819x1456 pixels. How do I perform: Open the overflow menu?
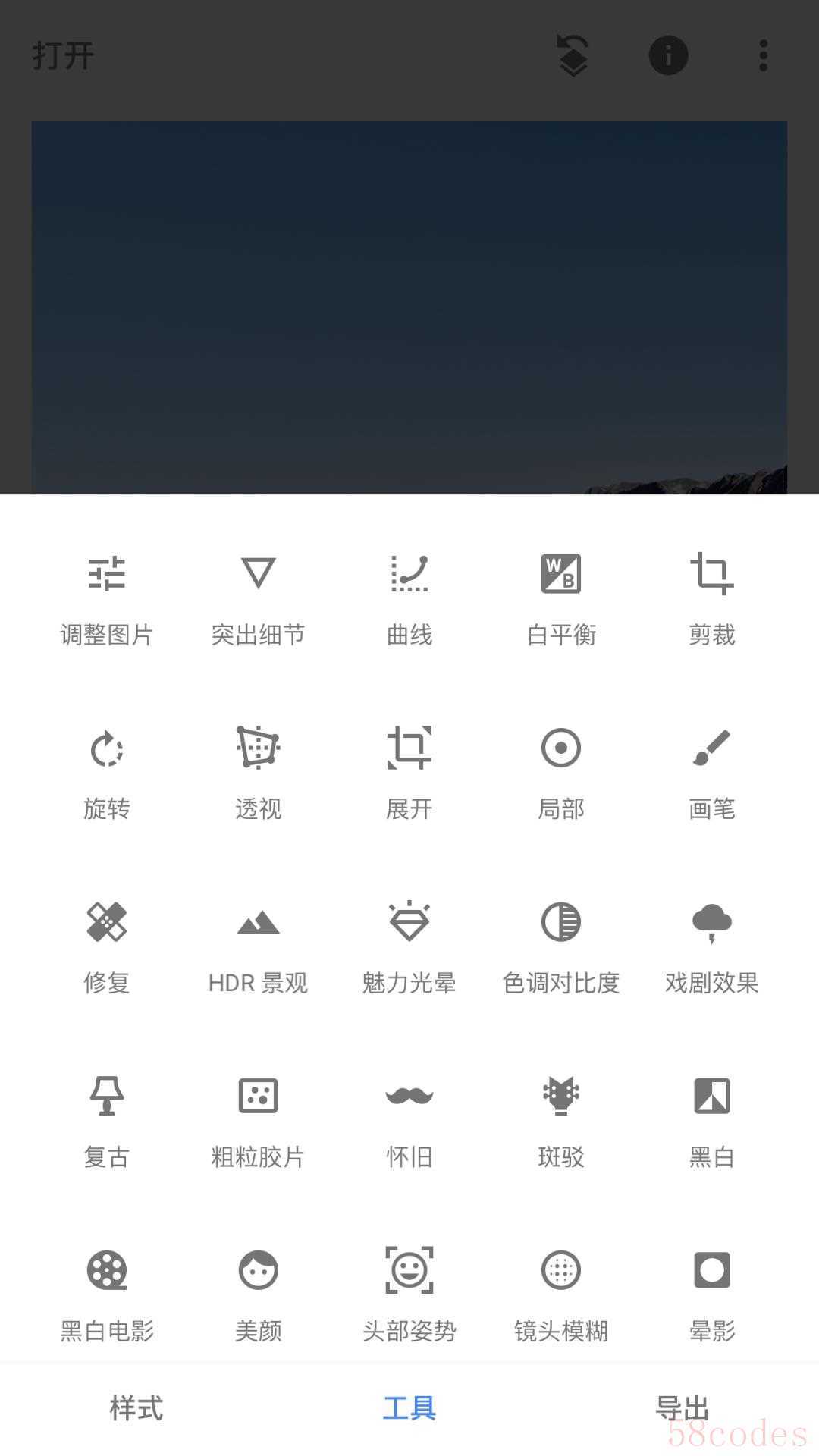pos(763,55)
